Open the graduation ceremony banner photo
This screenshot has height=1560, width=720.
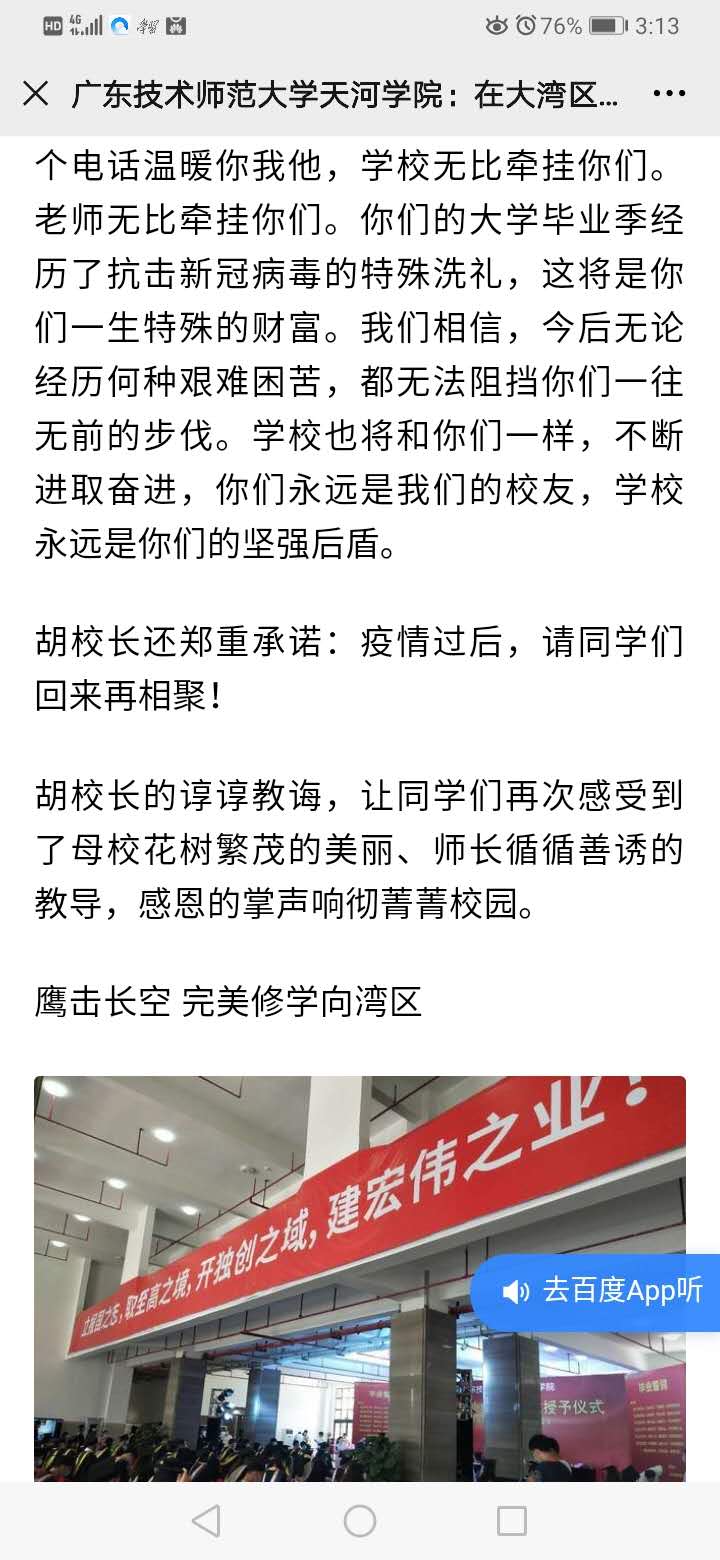pos(300,1300)
